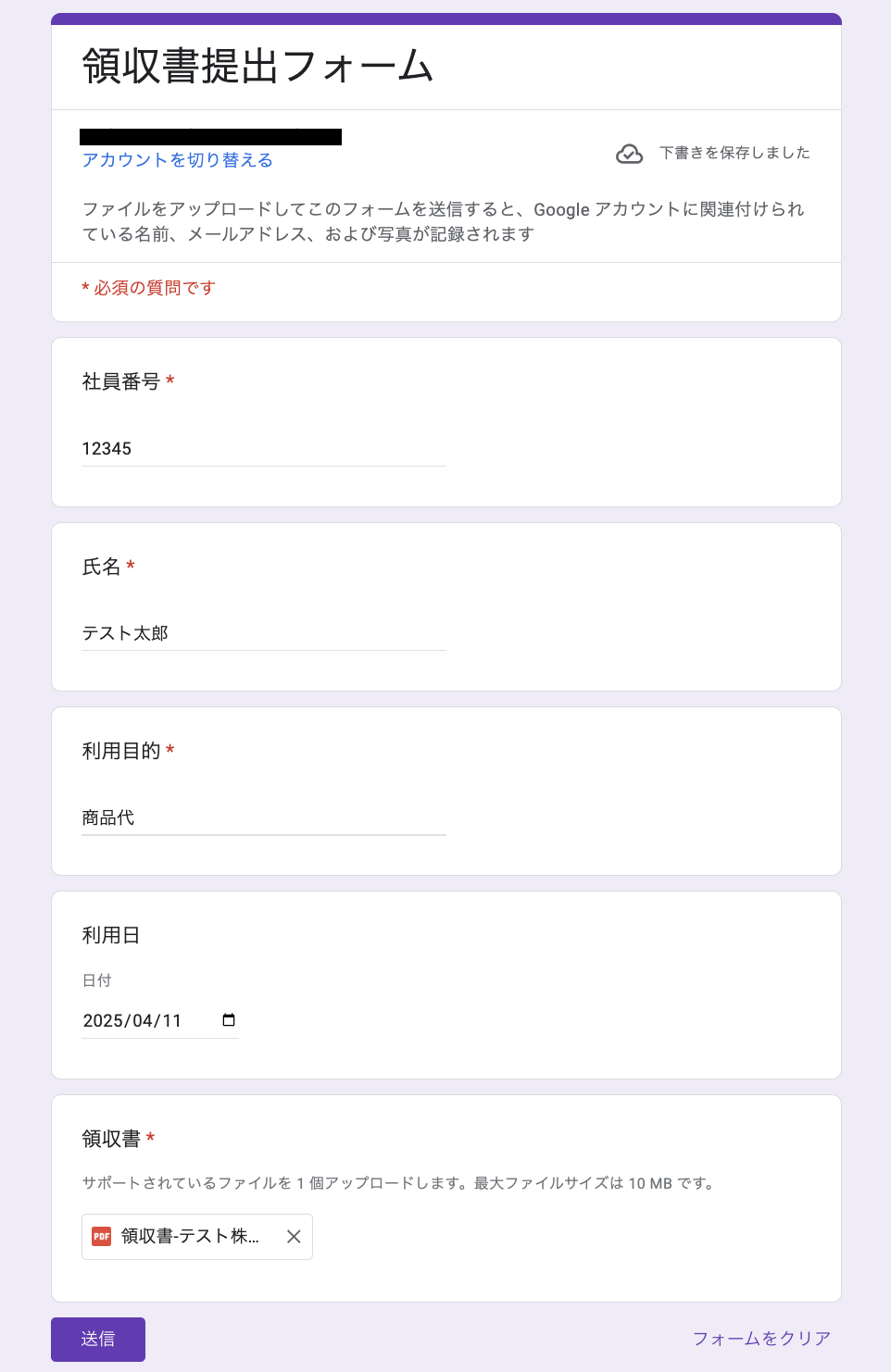Edit the 利用目的 text field
The height and width of the screenshot is (1372, 891).
263,817
